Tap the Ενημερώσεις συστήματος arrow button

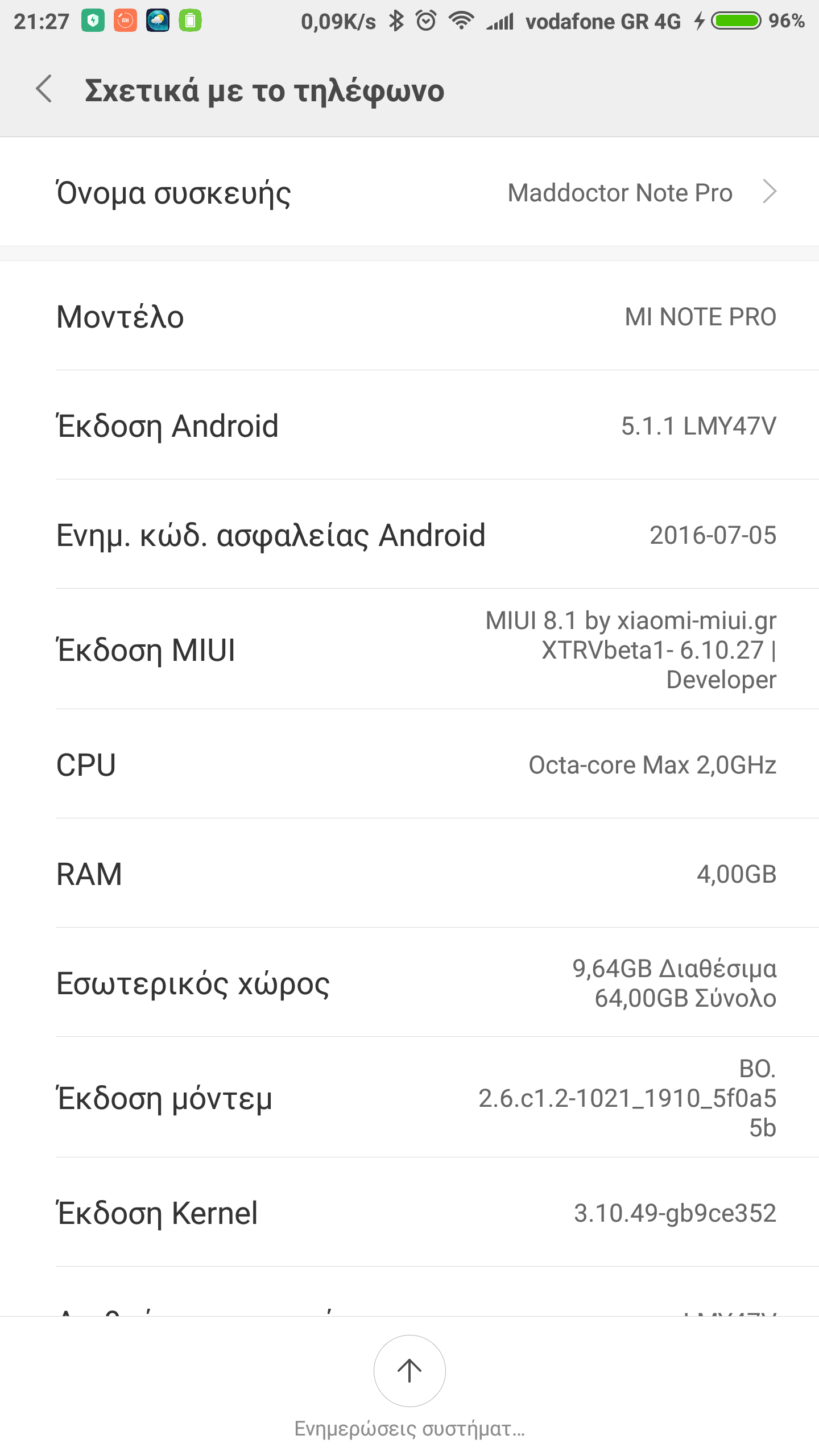pos(409,1371)
